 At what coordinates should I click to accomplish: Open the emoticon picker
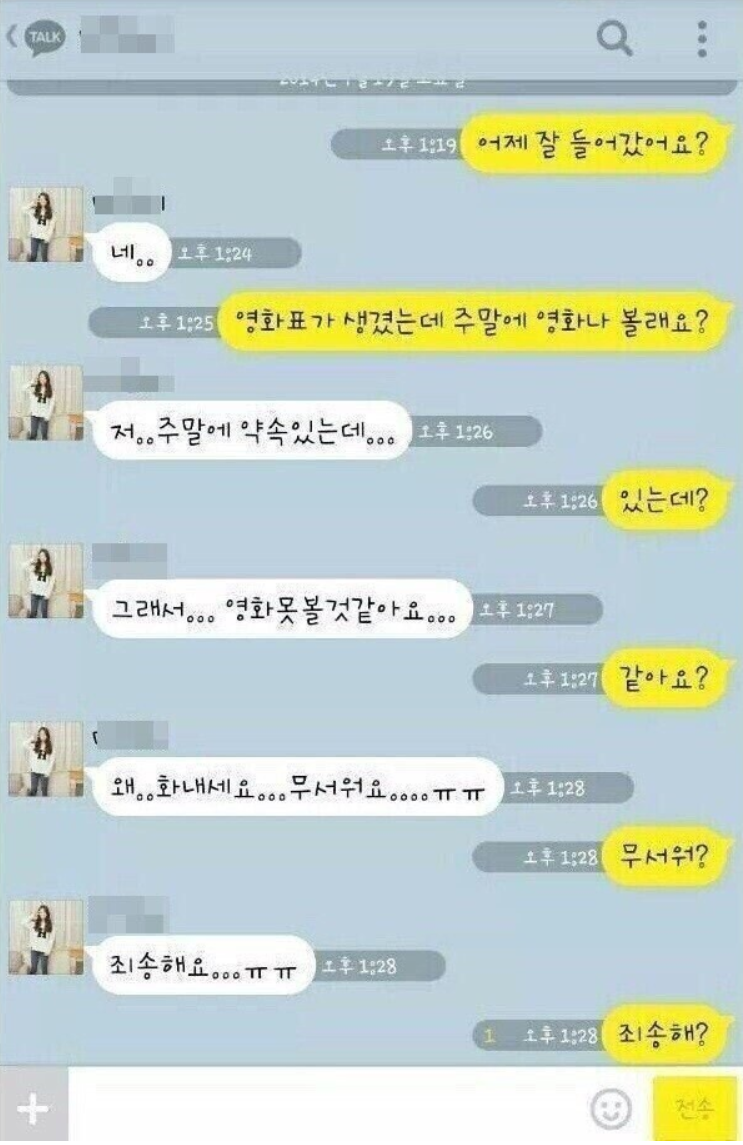(x=611, y=1107)
